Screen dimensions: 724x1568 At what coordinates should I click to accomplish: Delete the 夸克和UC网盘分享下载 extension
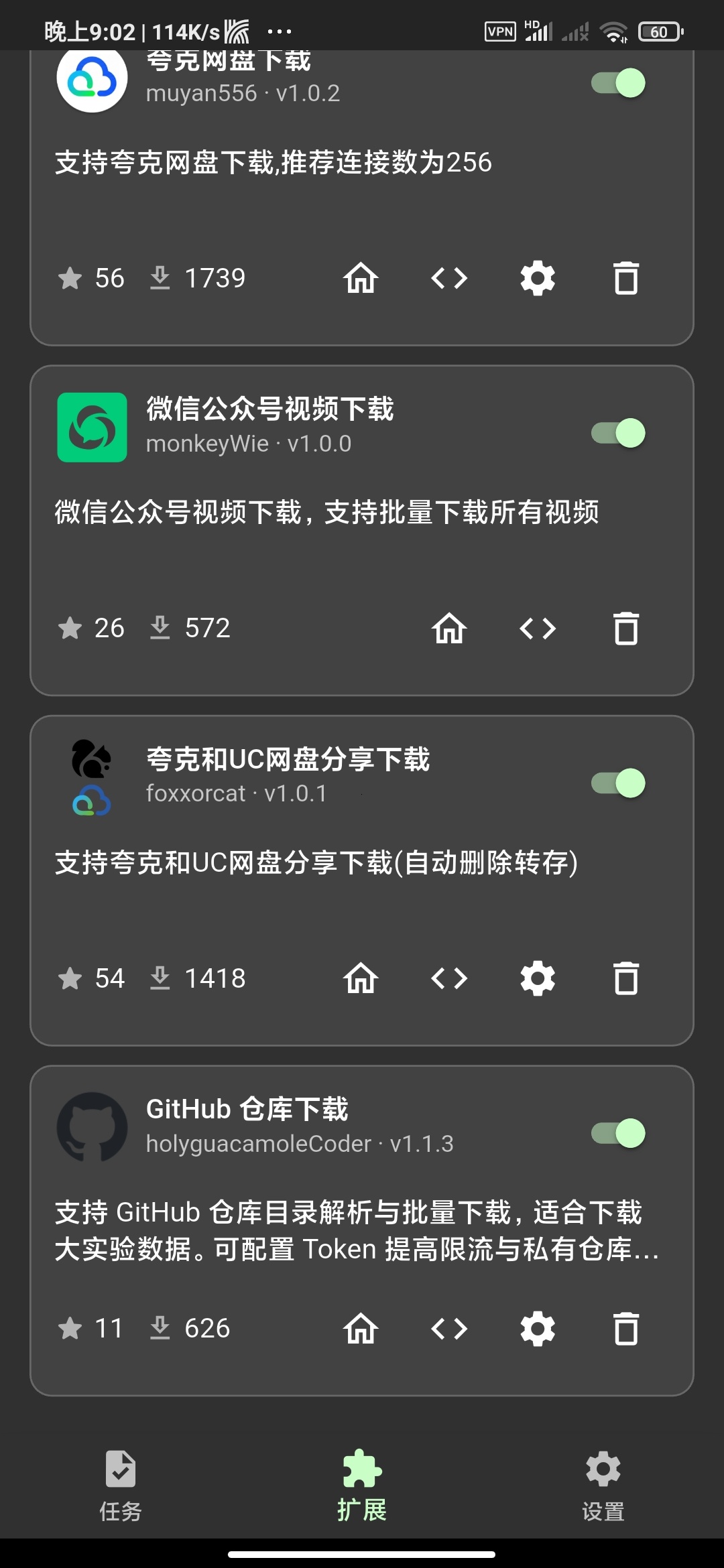(625, 978)
